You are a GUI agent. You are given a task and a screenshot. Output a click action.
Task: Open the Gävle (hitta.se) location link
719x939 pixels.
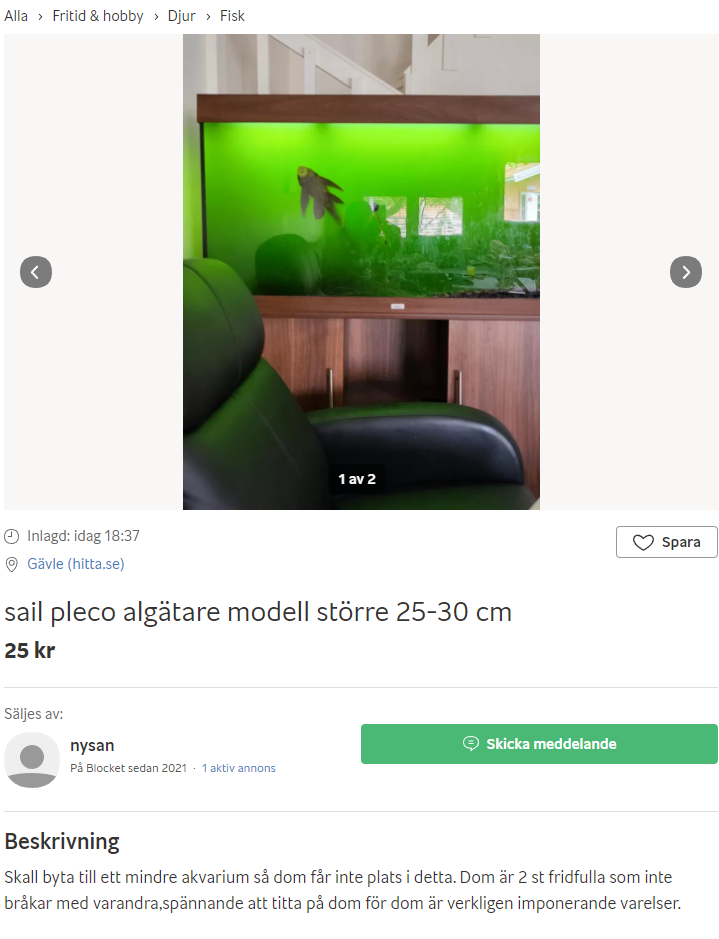[x=76, y=564]
